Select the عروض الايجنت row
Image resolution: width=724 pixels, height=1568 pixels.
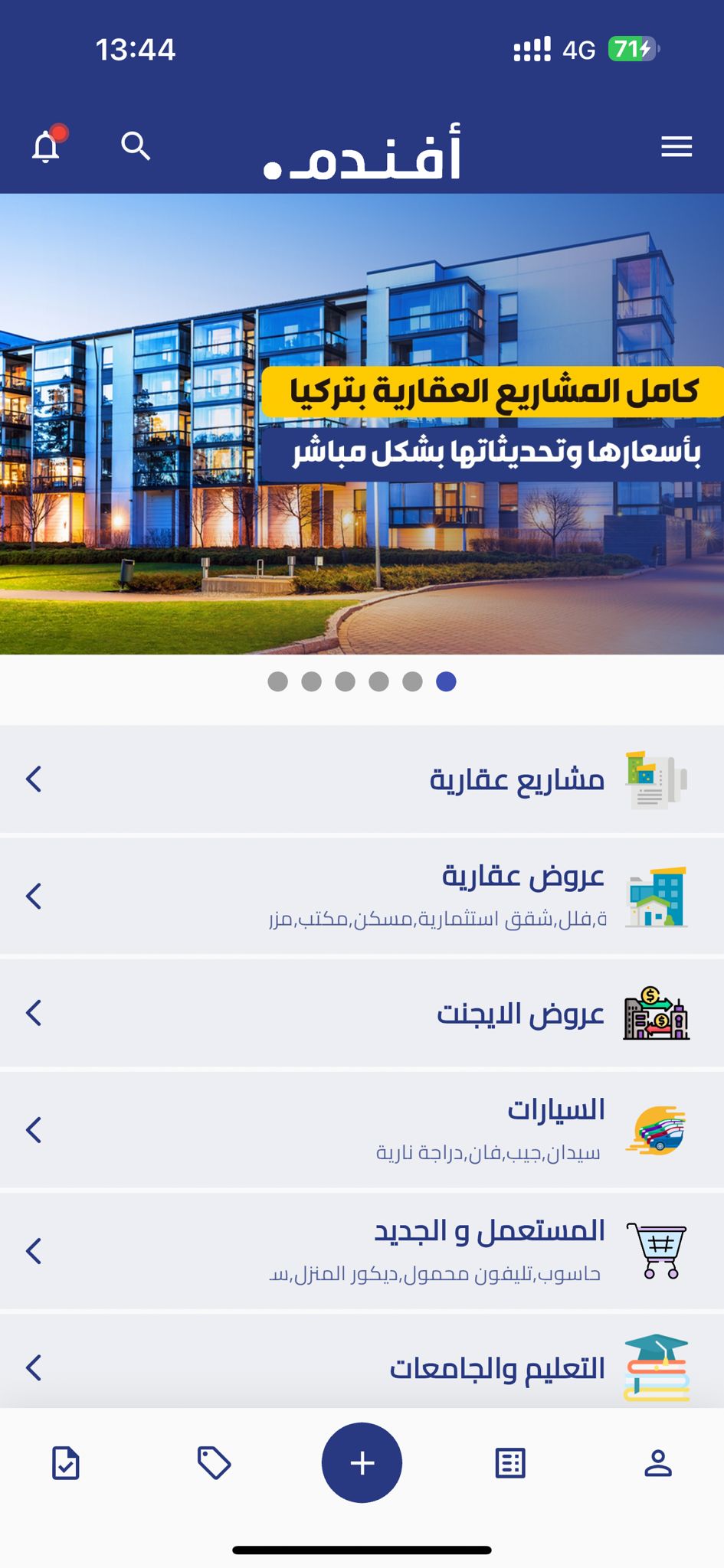(362, 1013)
